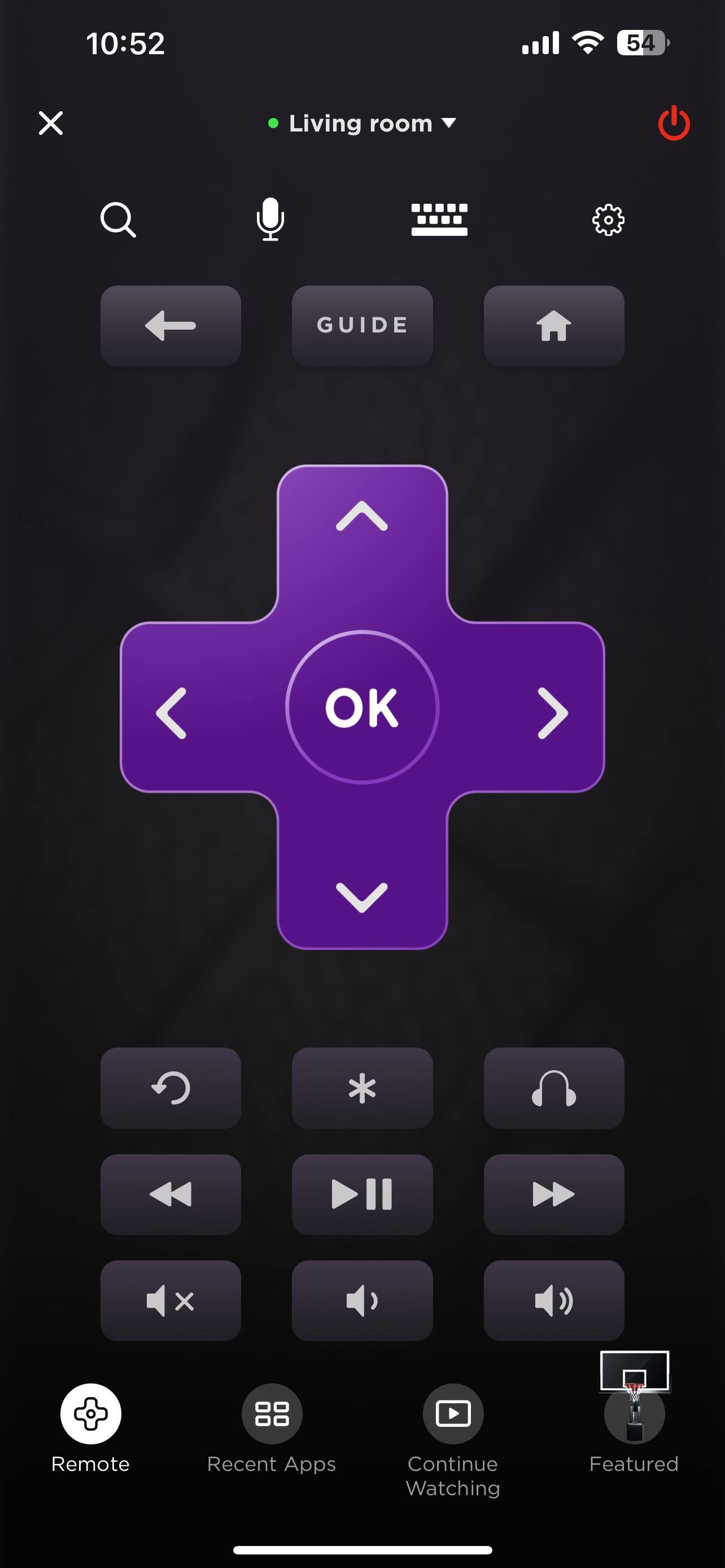Expand the Living room device dropdown
The image size is (725, 1568).
362,124
